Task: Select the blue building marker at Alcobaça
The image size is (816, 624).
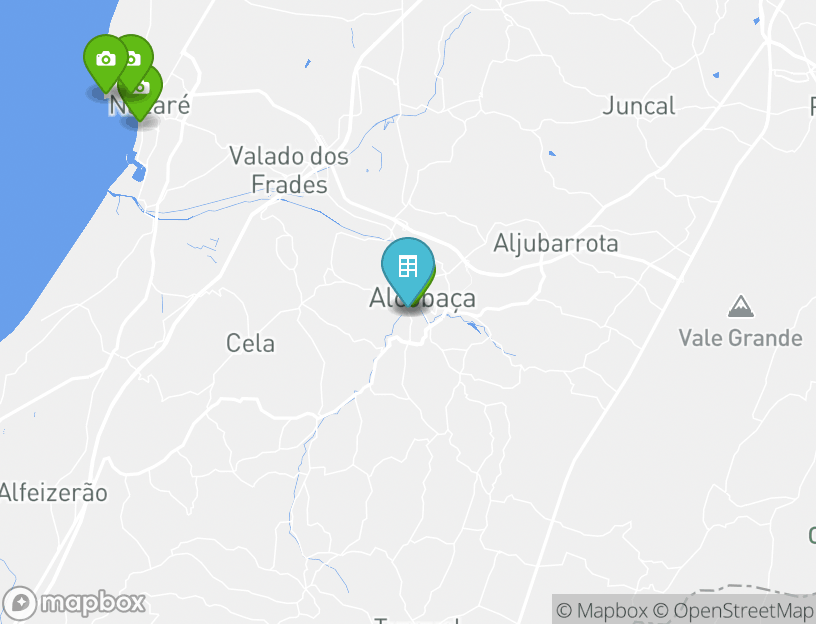Action: [407, 268]
